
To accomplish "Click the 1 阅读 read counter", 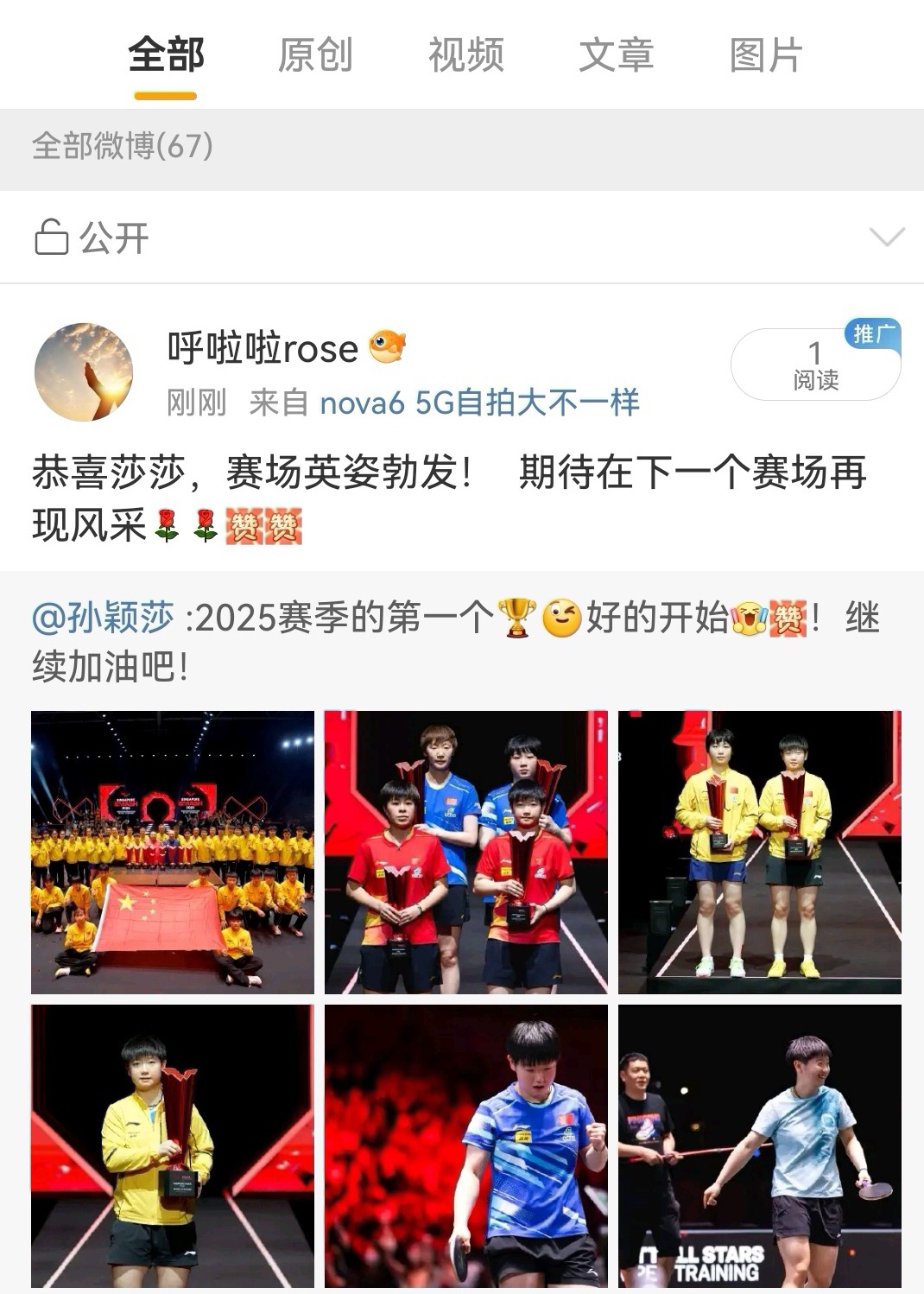I will click(x=813, y=363).
